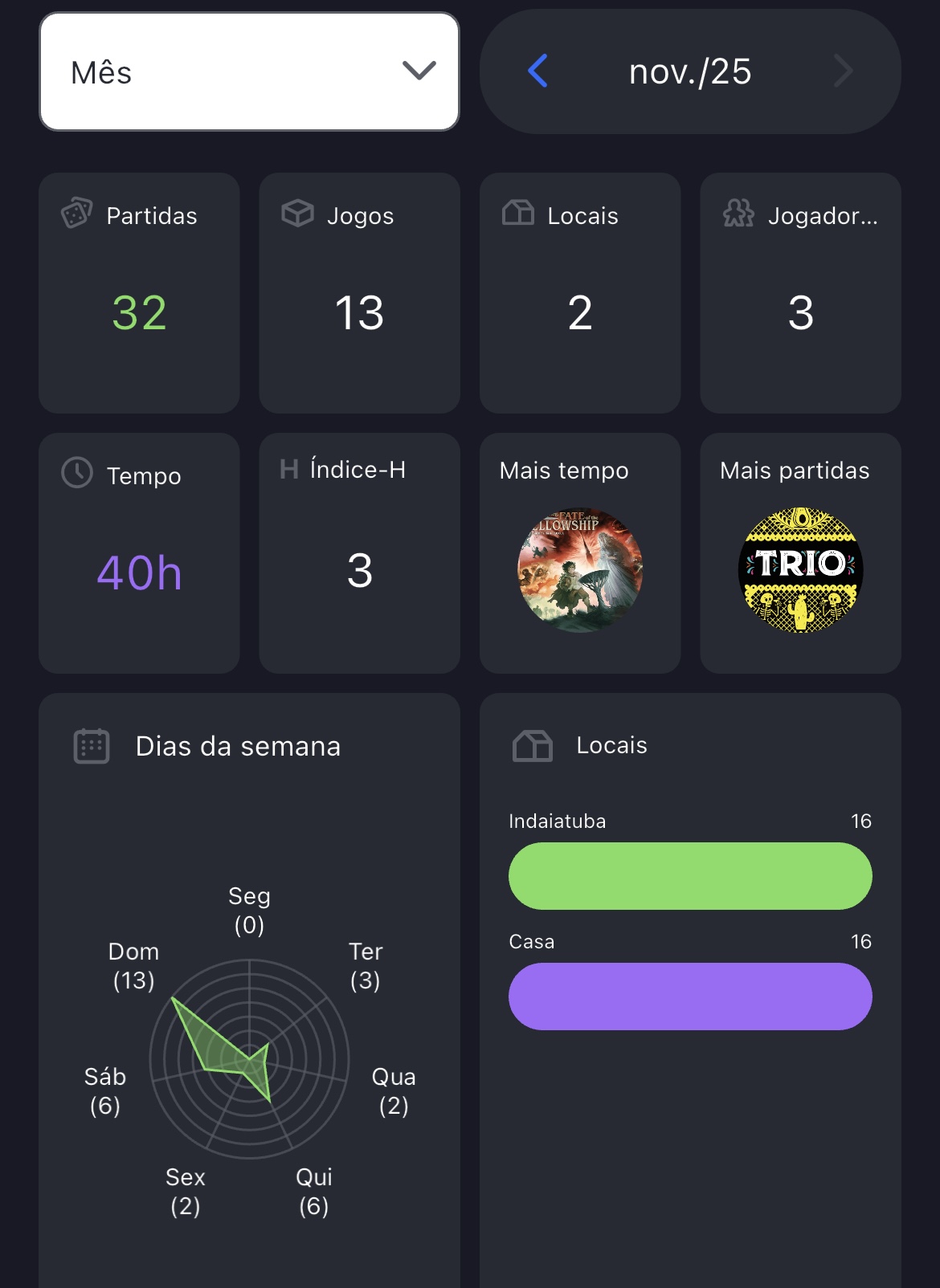Screen dimensions: 940x1288
Task: Go to the month after nov./25
Action: click(x=843, y=71)
